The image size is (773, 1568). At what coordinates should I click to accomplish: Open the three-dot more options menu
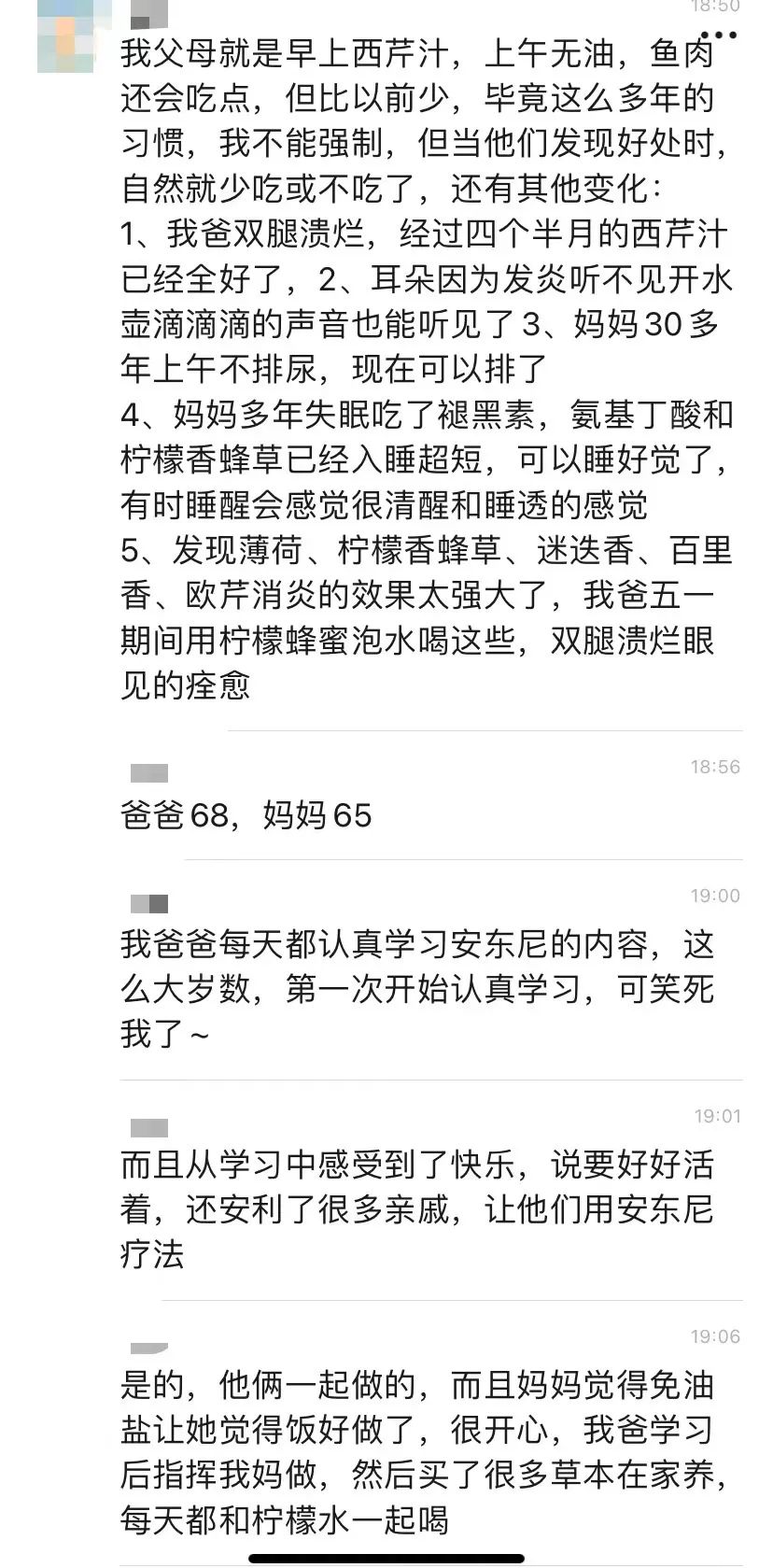[x=719, y=35]
